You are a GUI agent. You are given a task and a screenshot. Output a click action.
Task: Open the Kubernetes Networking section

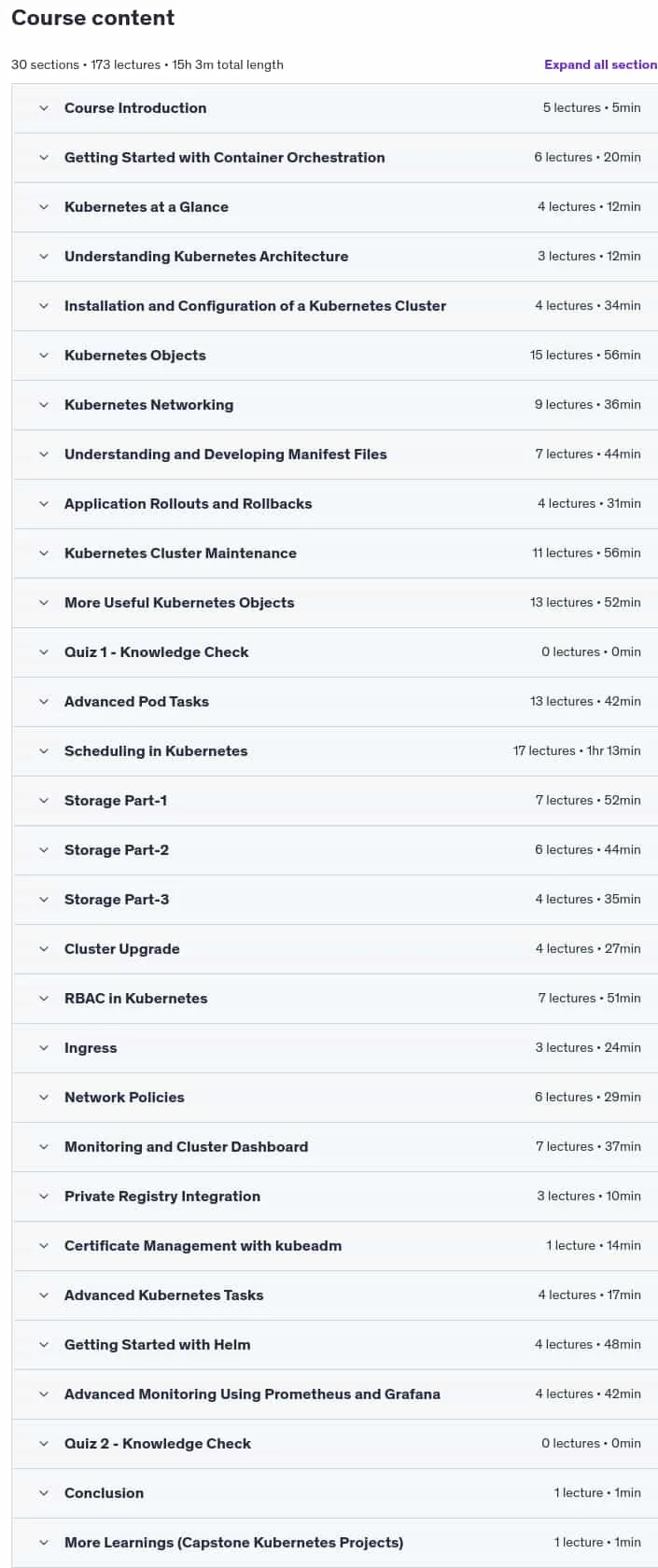pyautogui.click(x=335, y=405)
